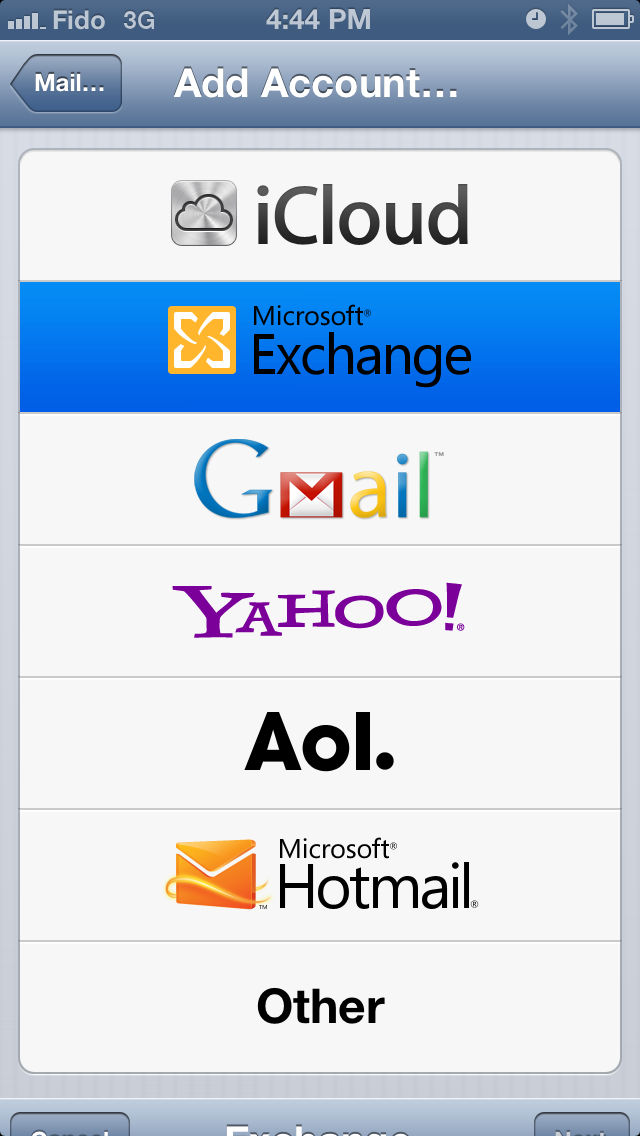Choose iCloud as account type

coord(320,215)
